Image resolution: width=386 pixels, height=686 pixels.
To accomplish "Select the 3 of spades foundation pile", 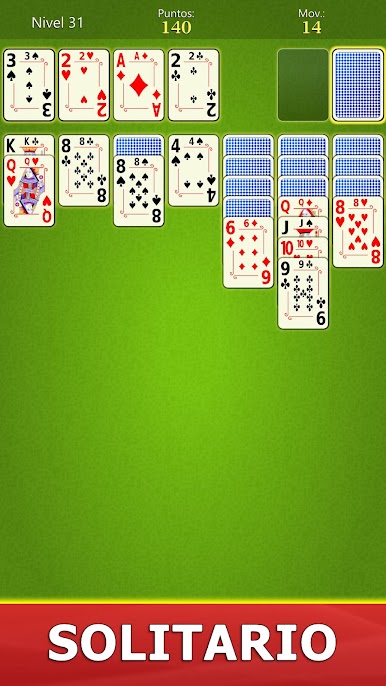I will (x=29, y=85).
